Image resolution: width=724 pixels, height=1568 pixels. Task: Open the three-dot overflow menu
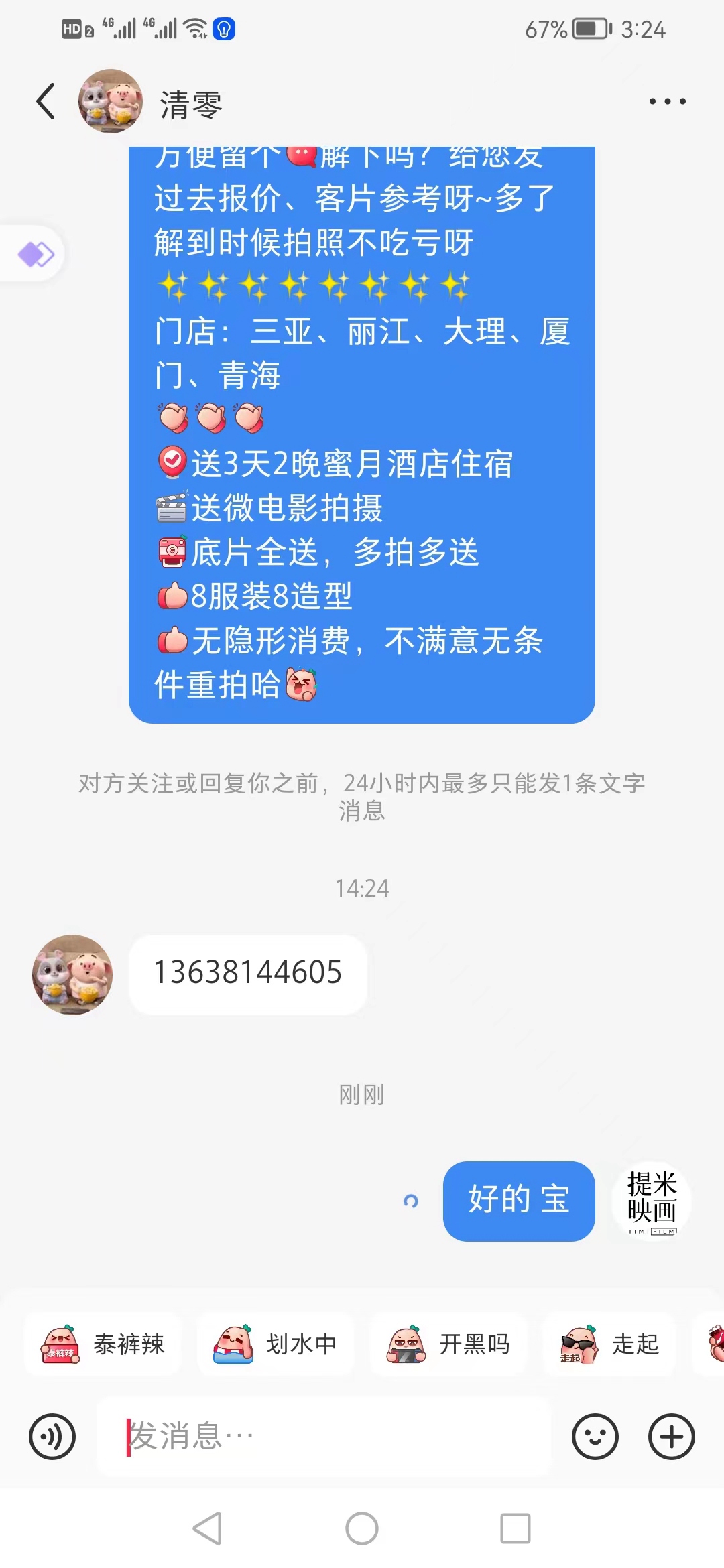point(667,102)
